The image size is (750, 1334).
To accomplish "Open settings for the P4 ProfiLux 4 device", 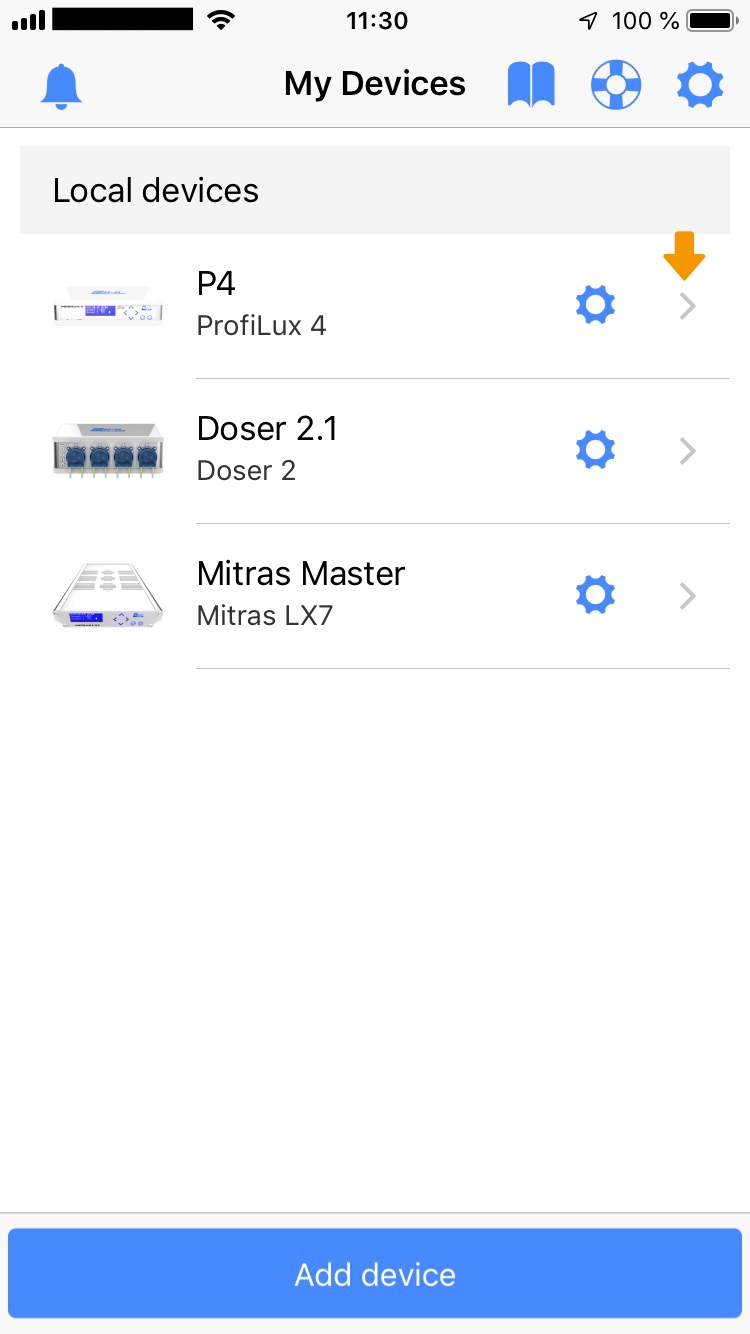I will coord(595,304).
